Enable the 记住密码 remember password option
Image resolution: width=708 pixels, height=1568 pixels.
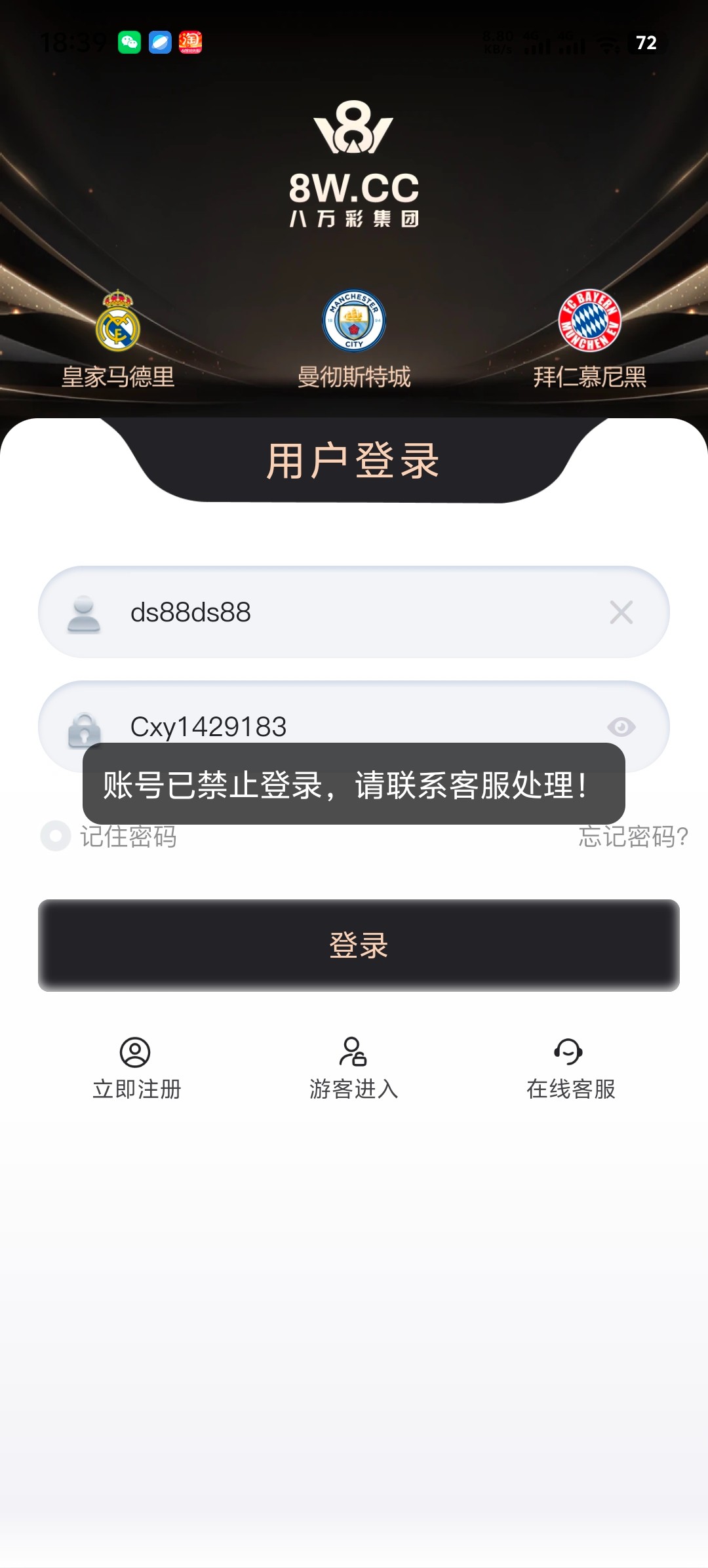(x=56, y=836)
